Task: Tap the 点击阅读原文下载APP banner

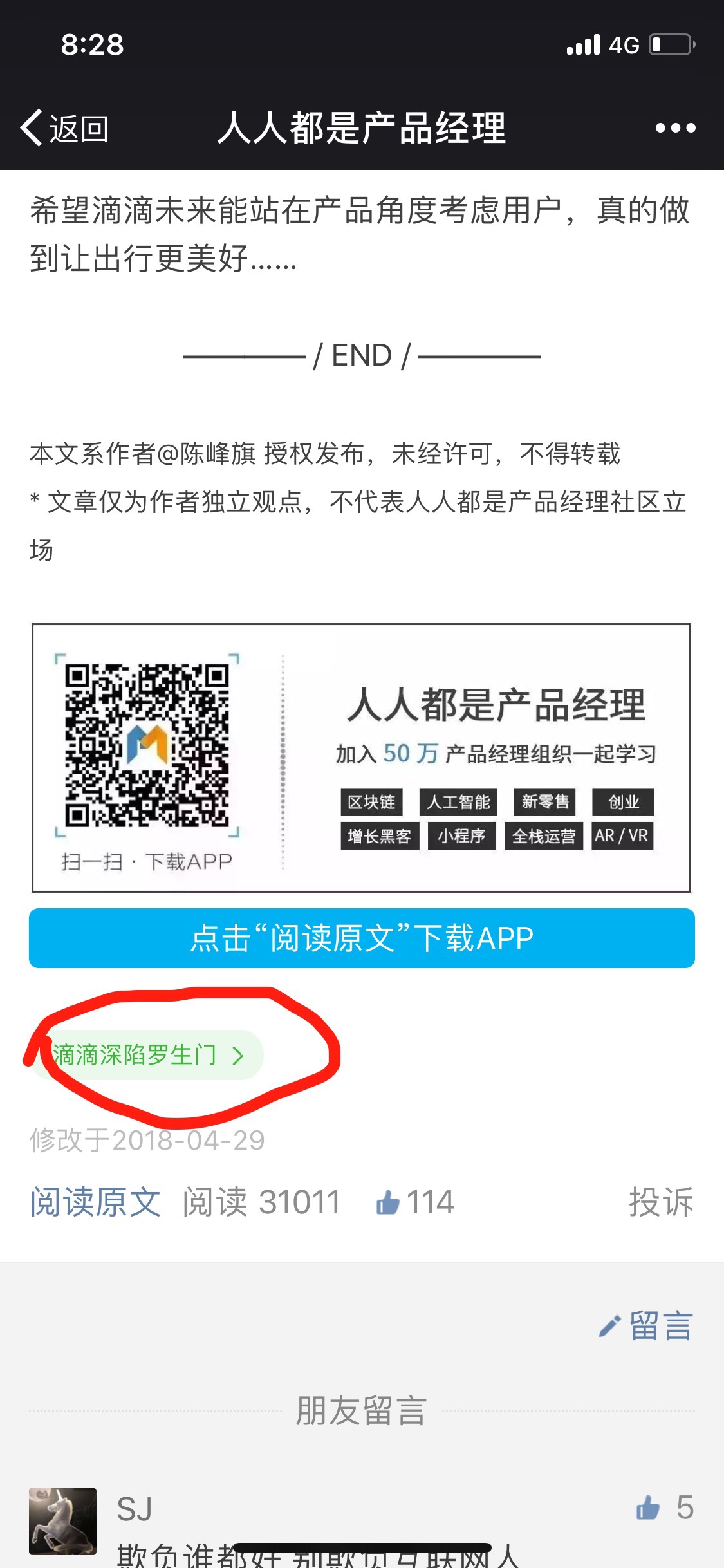Action: (x=362, y=938)
